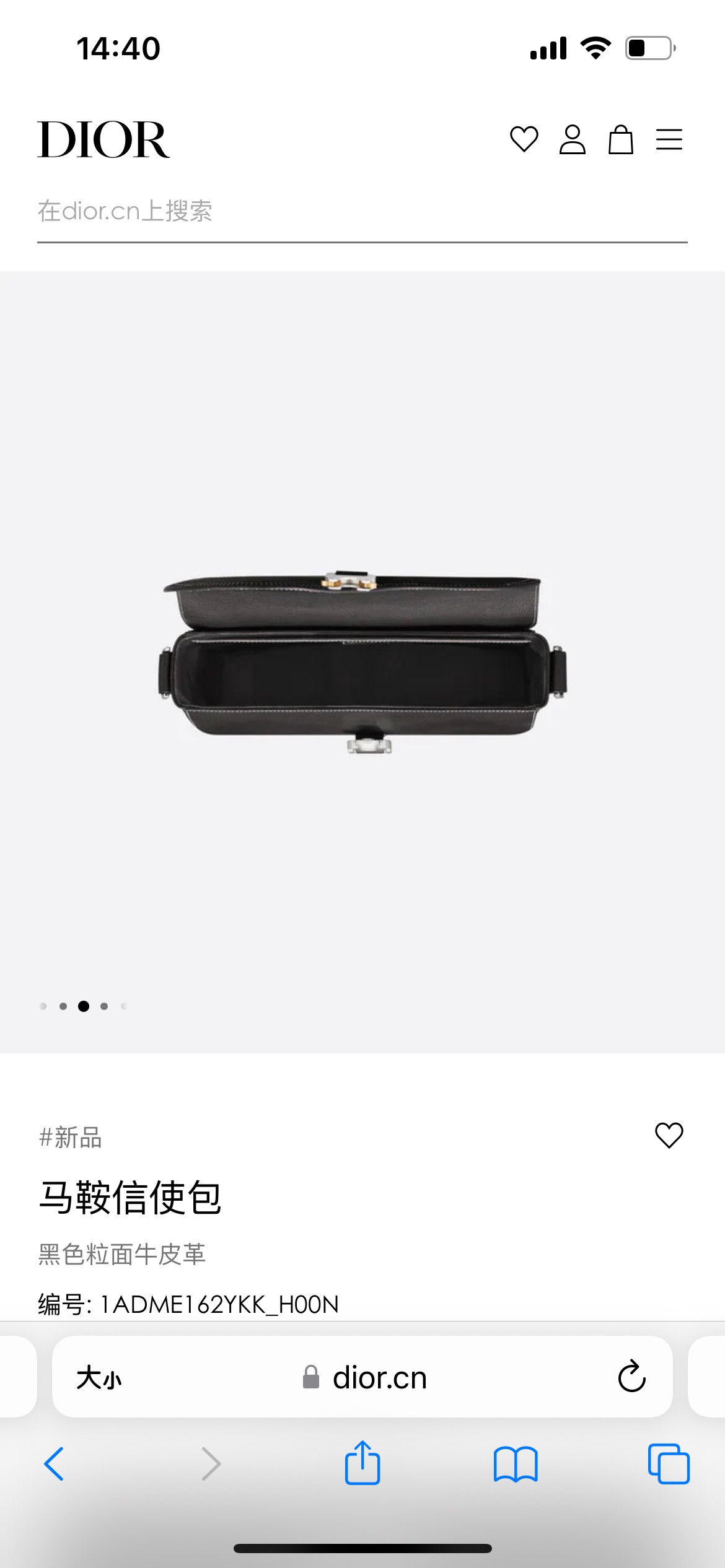The image size is (725, 1568).
Task: Open the wishlist heart in header
Action: click(x=524, y=139)
